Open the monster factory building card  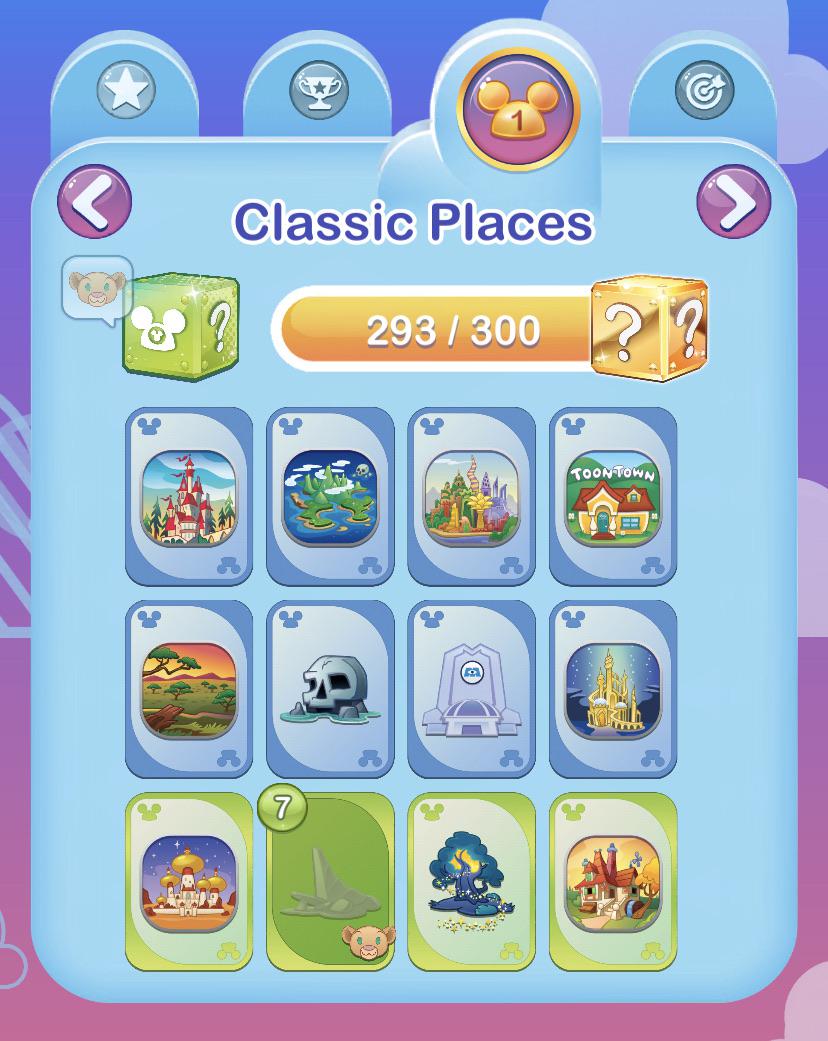click(x=472, y=690)
